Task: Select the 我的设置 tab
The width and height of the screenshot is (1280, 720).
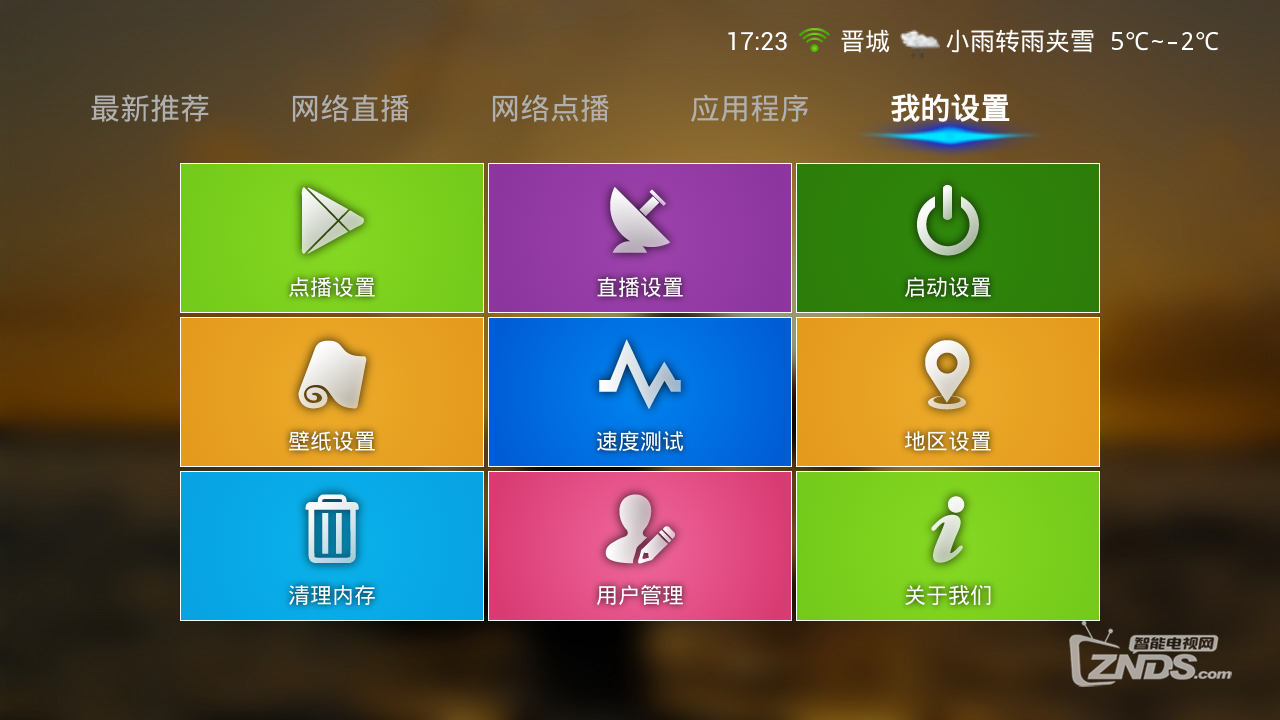Action: coord(950,108)
